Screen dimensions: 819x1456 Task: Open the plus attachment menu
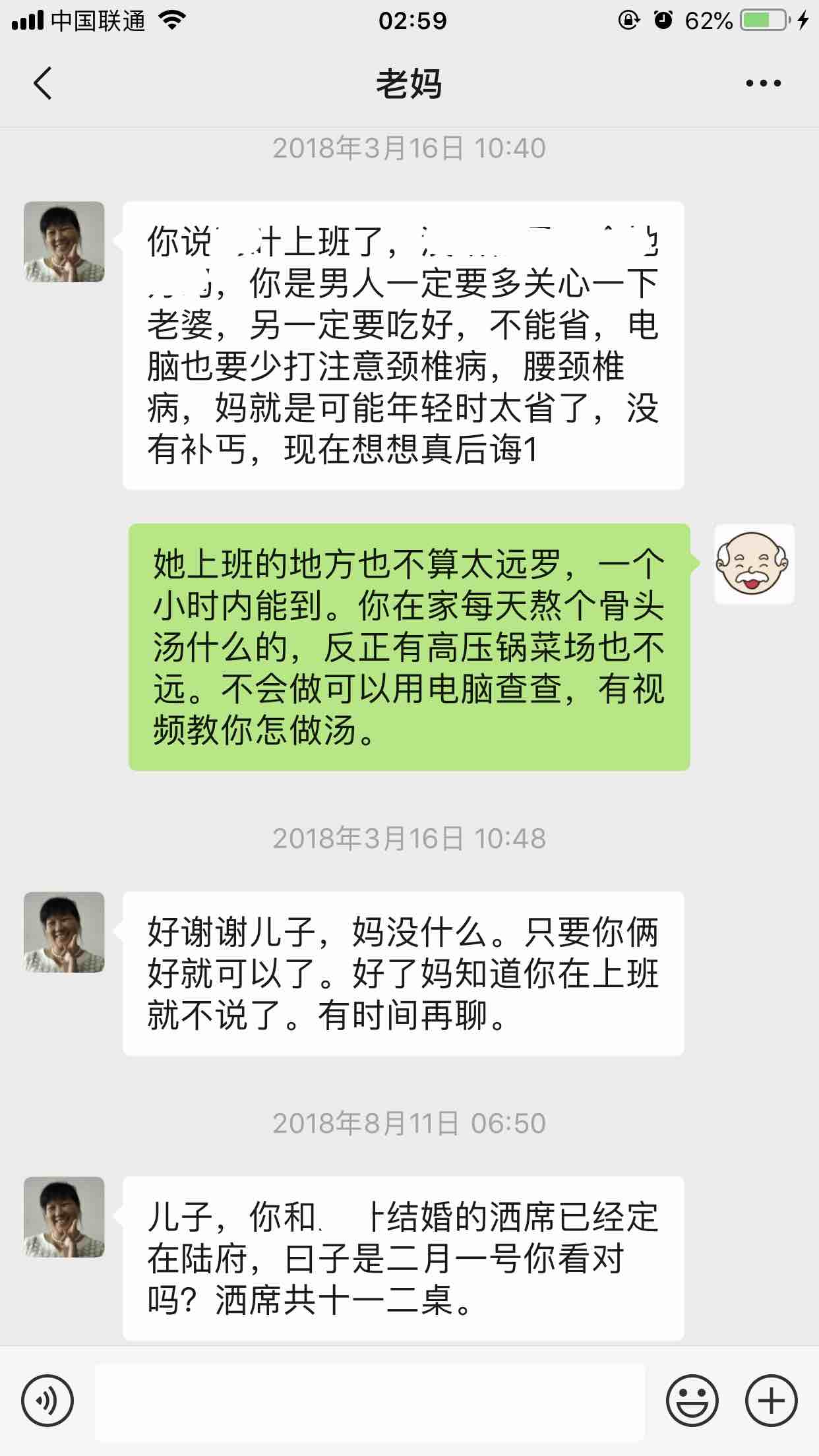[x=771, y=1401]
